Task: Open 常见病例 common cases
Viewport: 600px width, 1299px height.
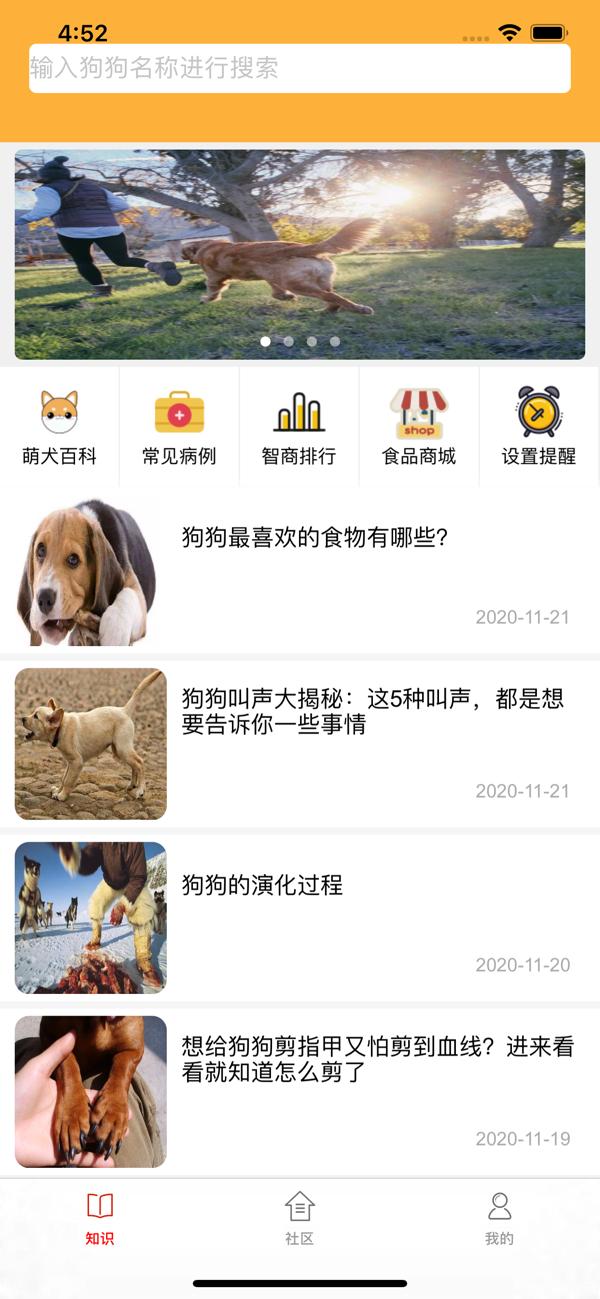Action: click(x=179, y=427)
